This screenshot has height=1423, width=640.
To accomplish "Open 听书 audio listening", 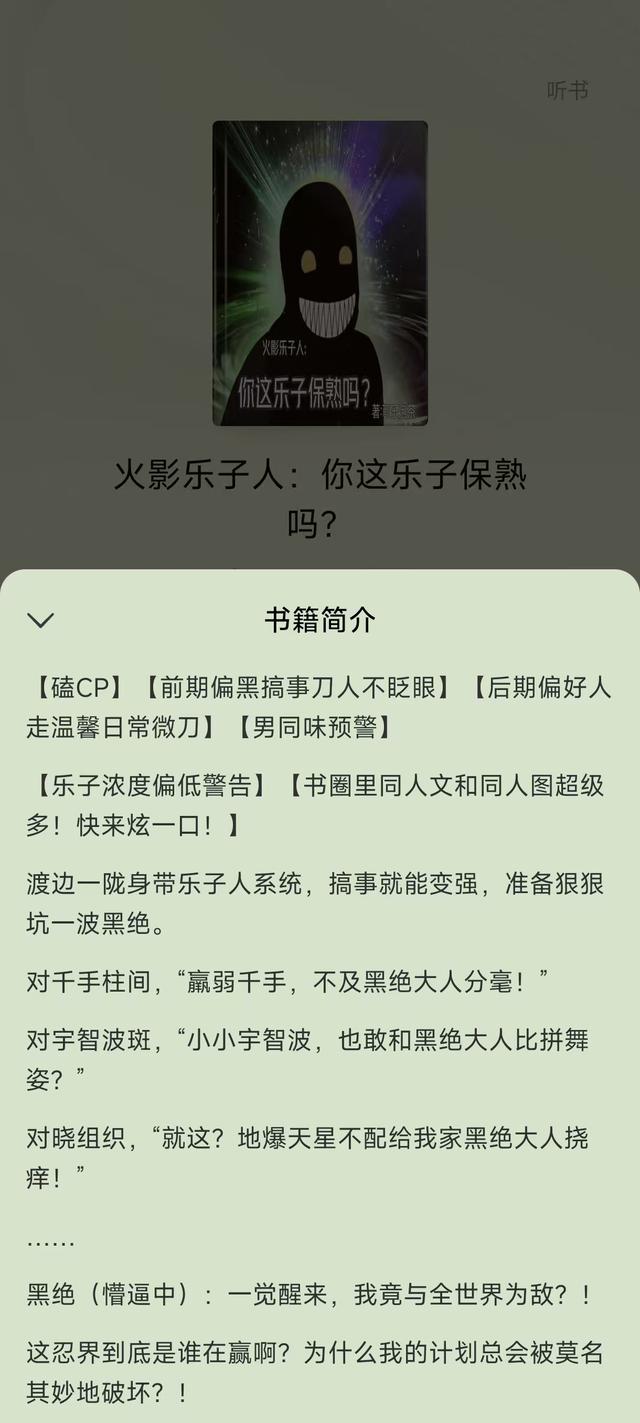I will coord(567,91).
